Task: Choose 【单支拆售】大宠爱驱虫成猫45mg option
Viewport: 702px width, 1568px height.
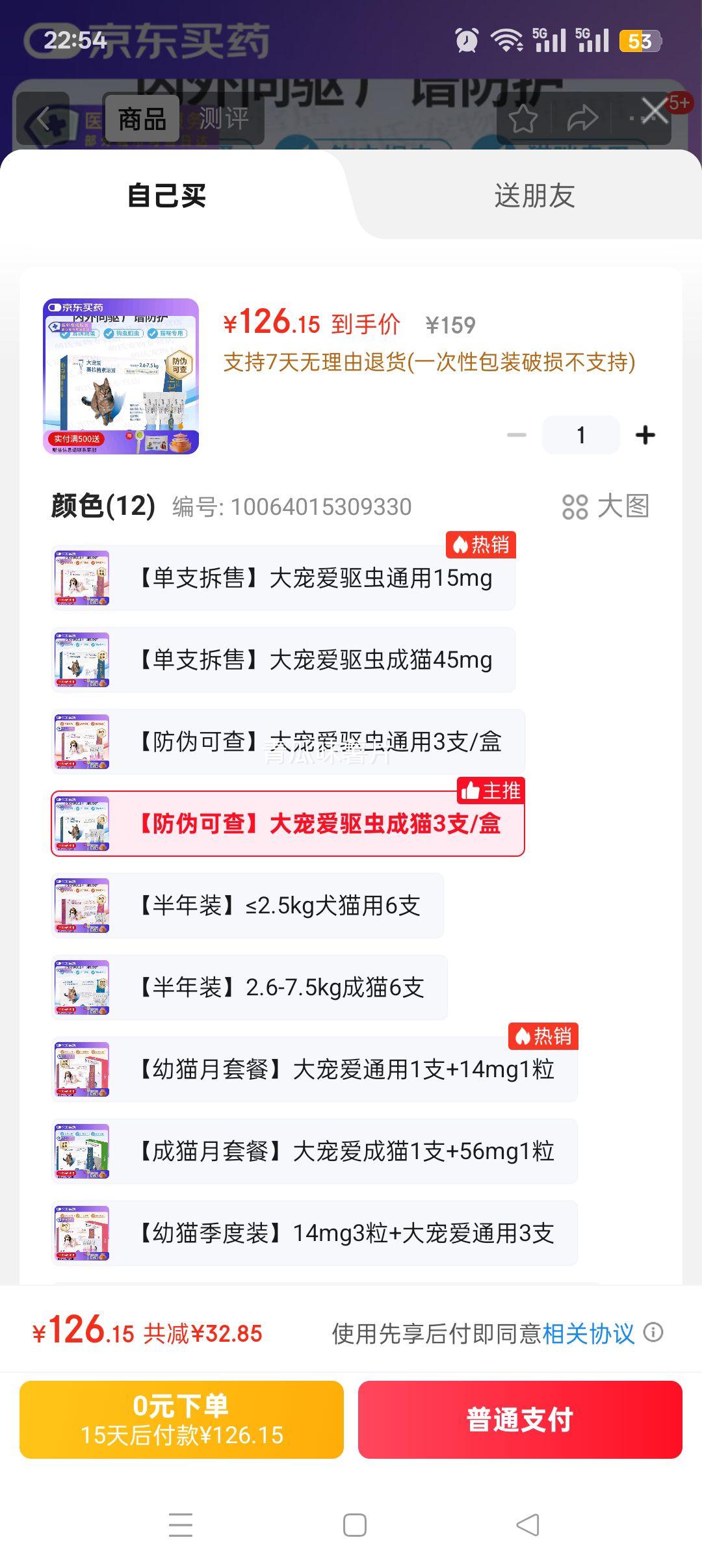Action: click(283, 660)
